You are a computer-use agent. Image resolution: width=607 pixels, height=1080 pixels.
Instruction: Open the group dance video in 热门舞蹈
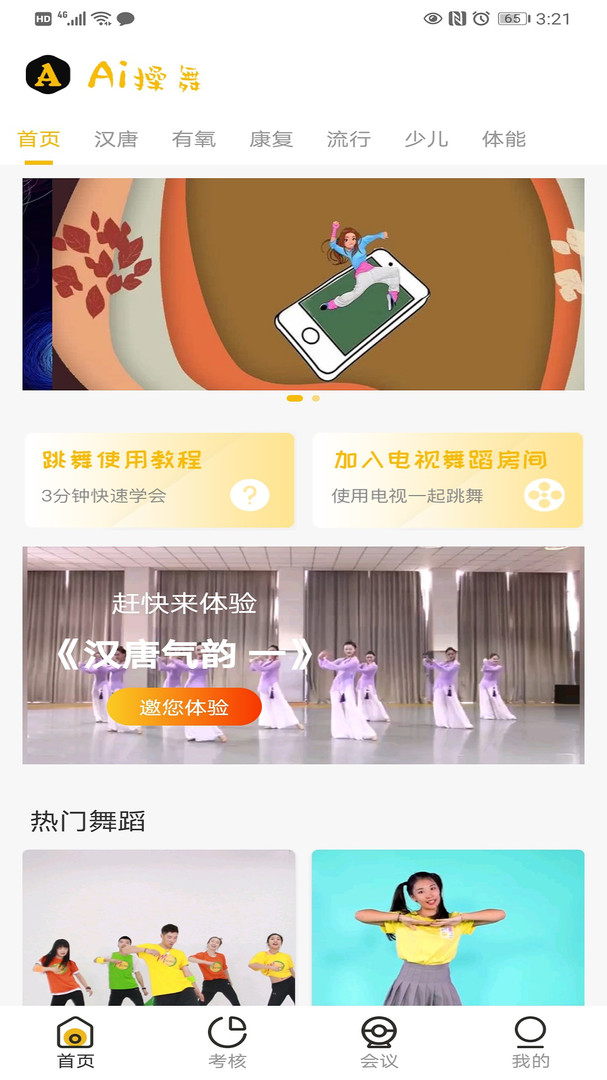tap(159, 927)
